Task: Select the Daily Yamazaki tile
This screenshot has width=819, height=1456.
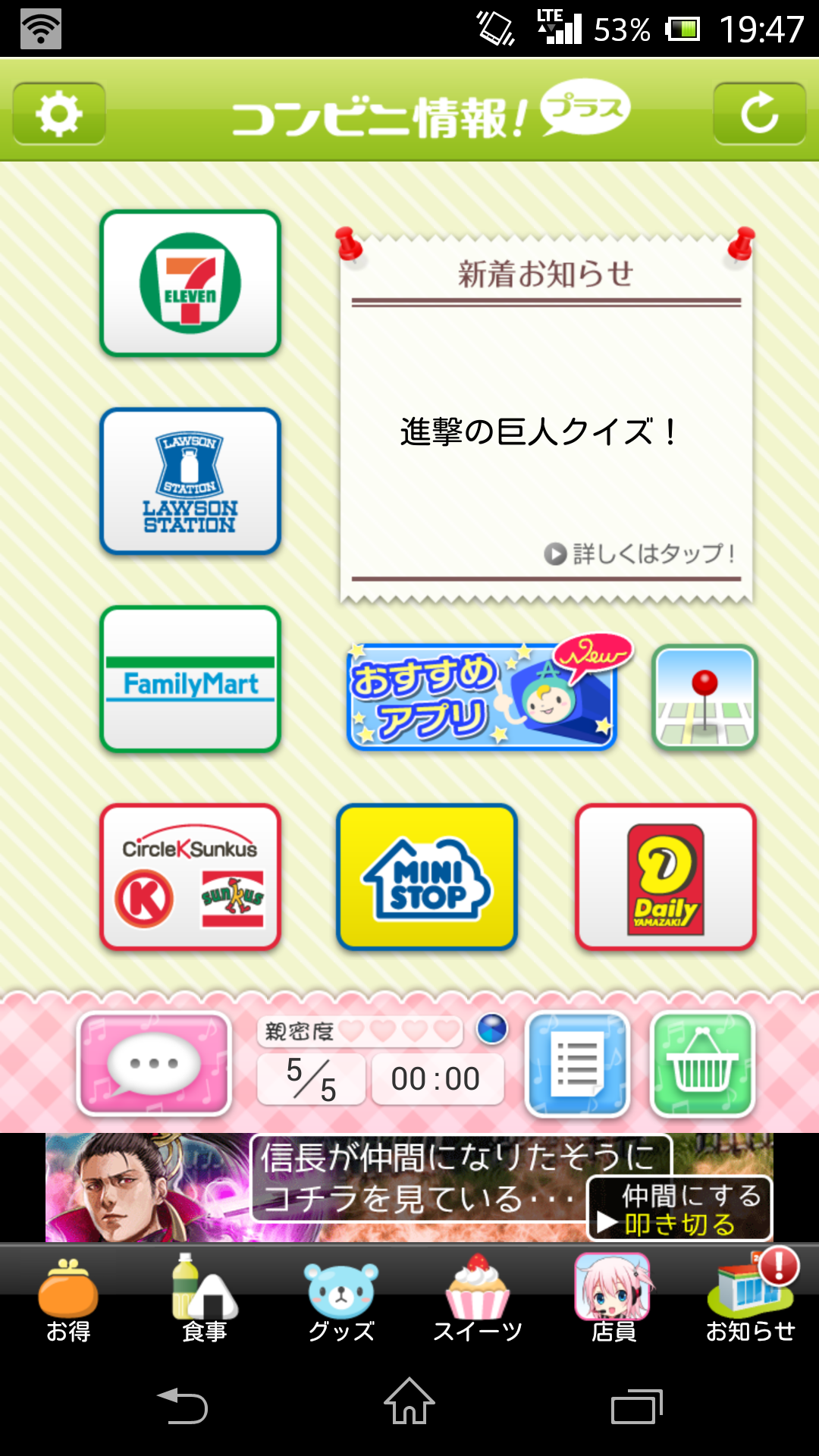Action: pos(666,877)
